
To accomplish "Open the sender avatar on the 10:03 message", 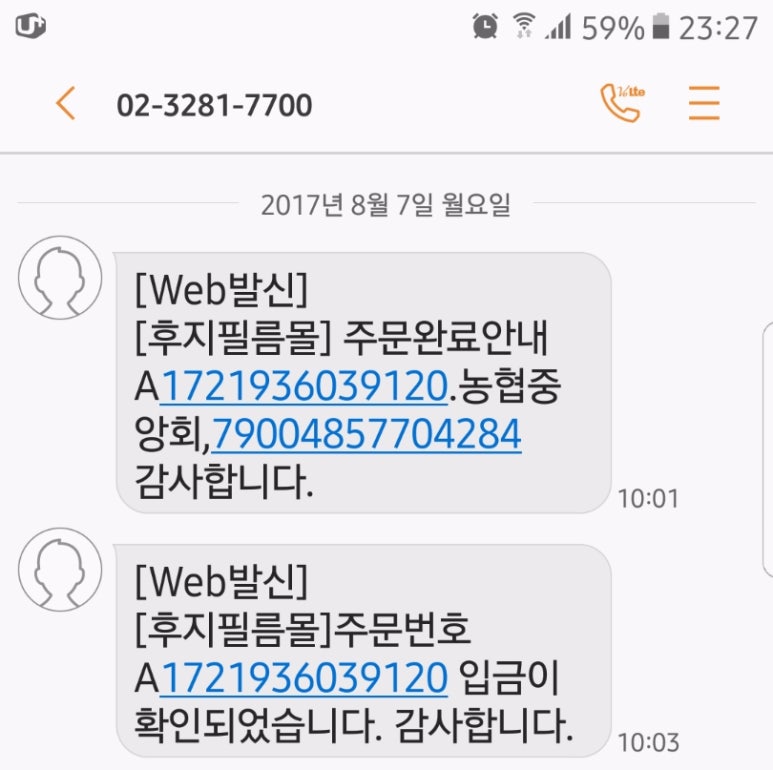I will click(x=60, y=570).
